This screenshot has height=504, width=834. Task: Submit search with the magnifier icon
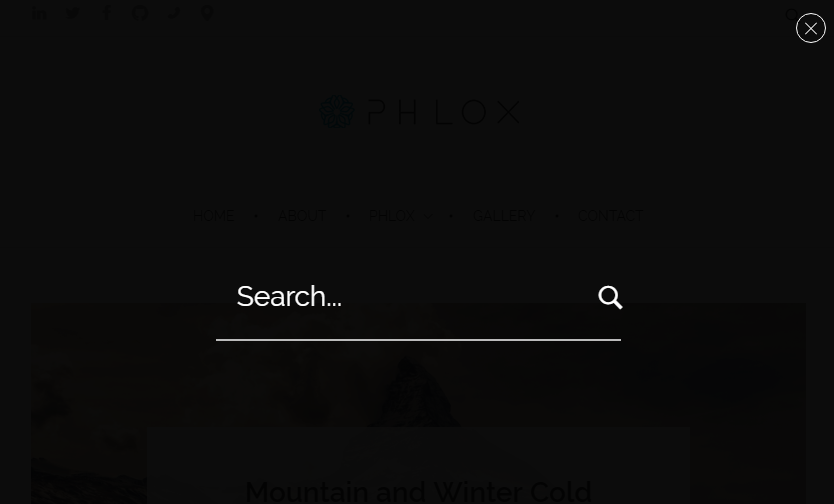(x=610, y=297)
